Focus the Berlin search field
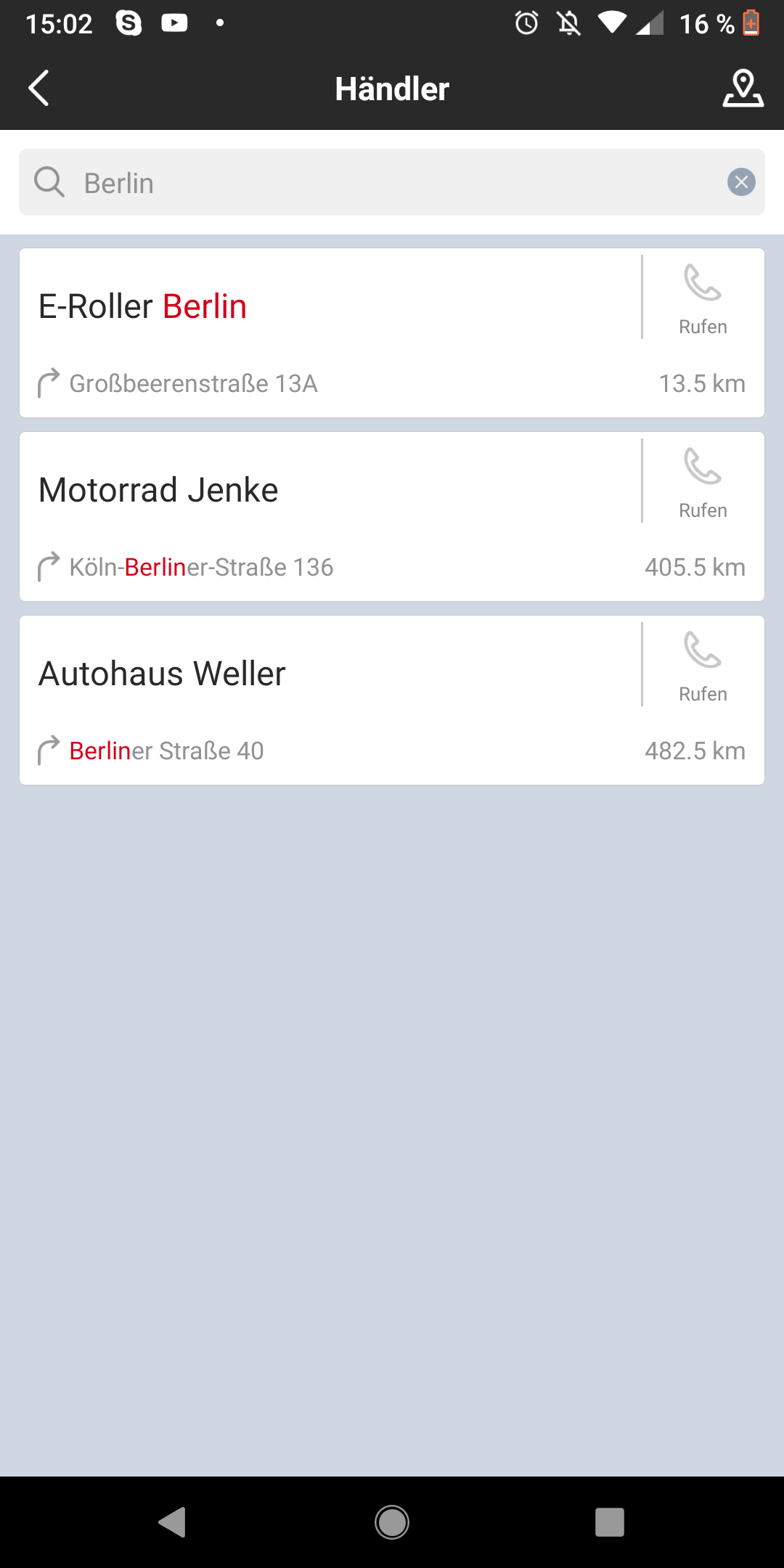Viewport: 784px width, 1568px height. (x=392, y=183)
